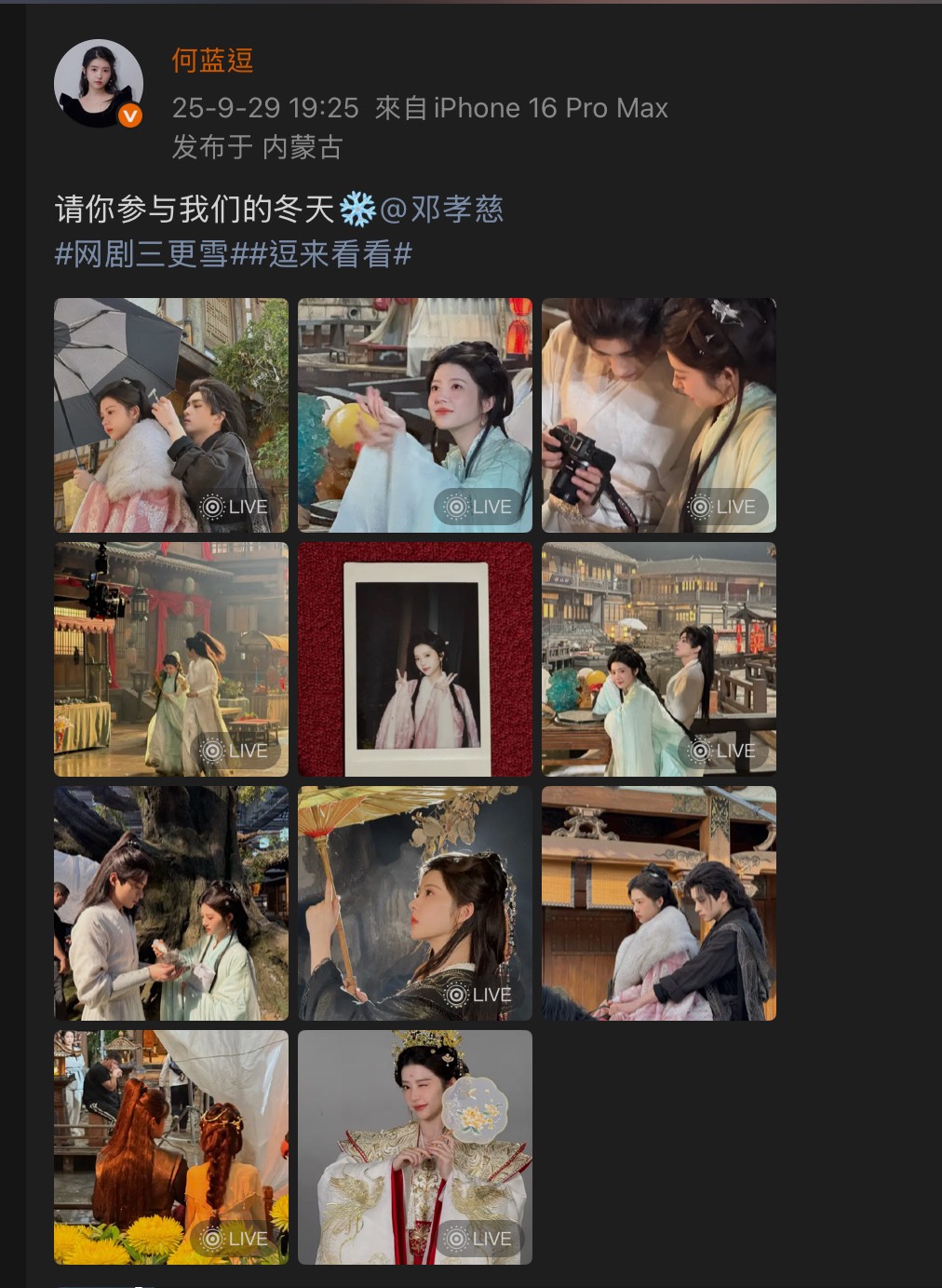Tap the username 何蓝逗
The height and width of the screenshot is (1288, 942).
point(212,61)
